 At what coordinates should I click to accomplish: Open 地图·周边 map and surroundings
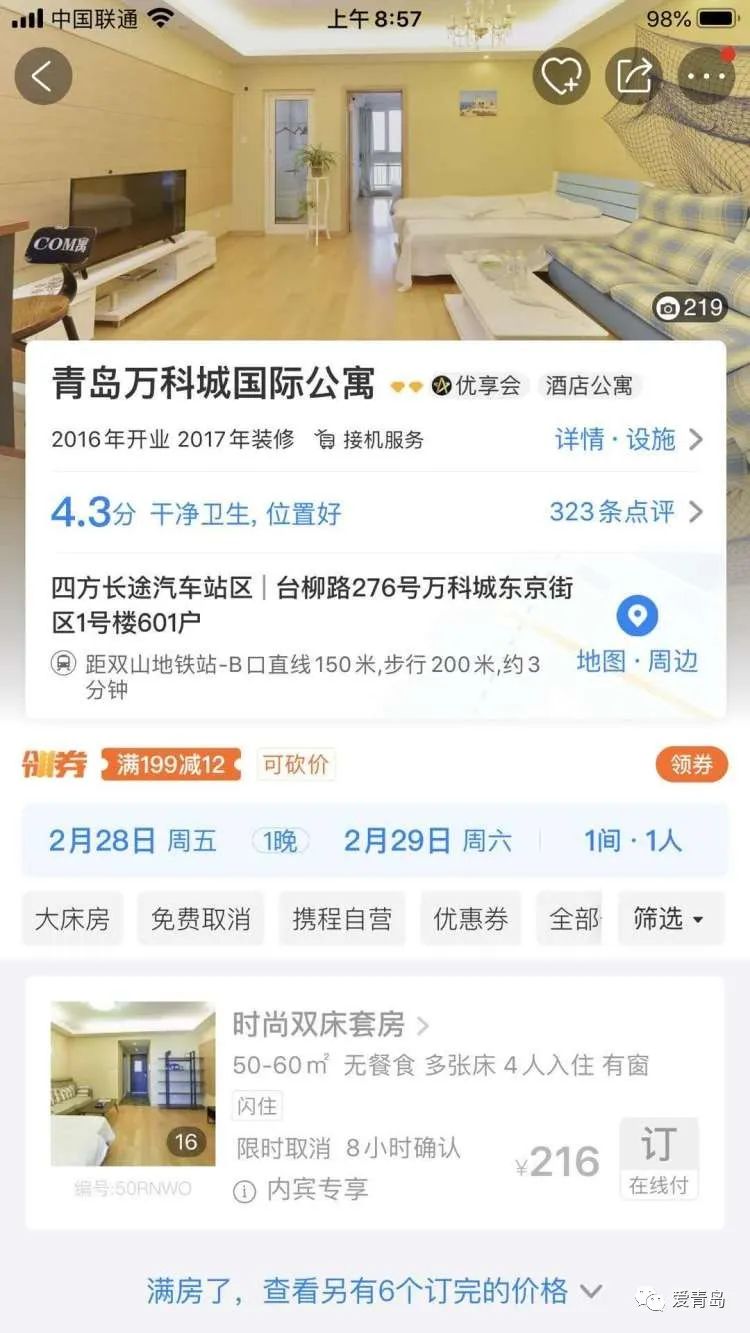[637, 635]
